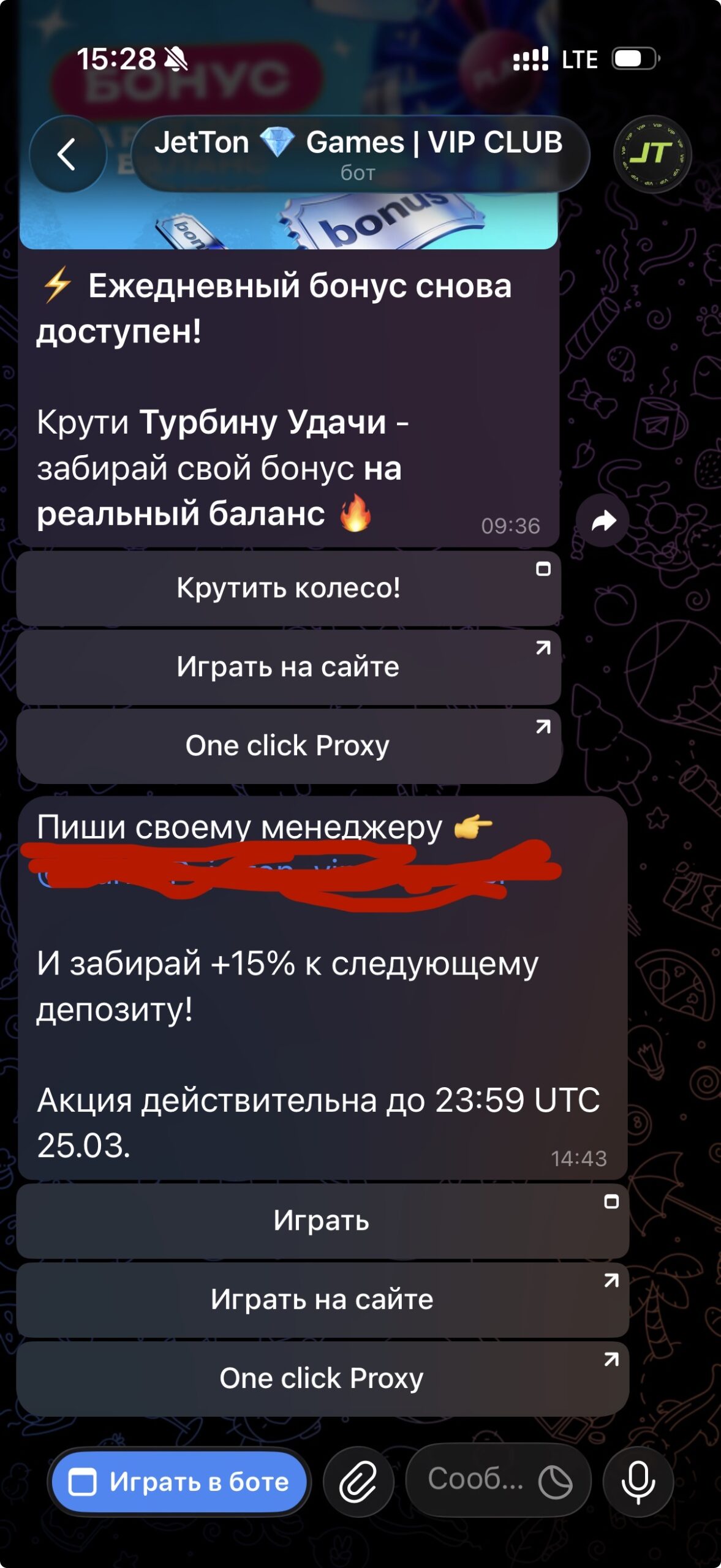Image resolution: width=721 pixels, height=1568 pixels.
Task: Open Играть на сайте under the deposit message
Action: coord(322,1300)
